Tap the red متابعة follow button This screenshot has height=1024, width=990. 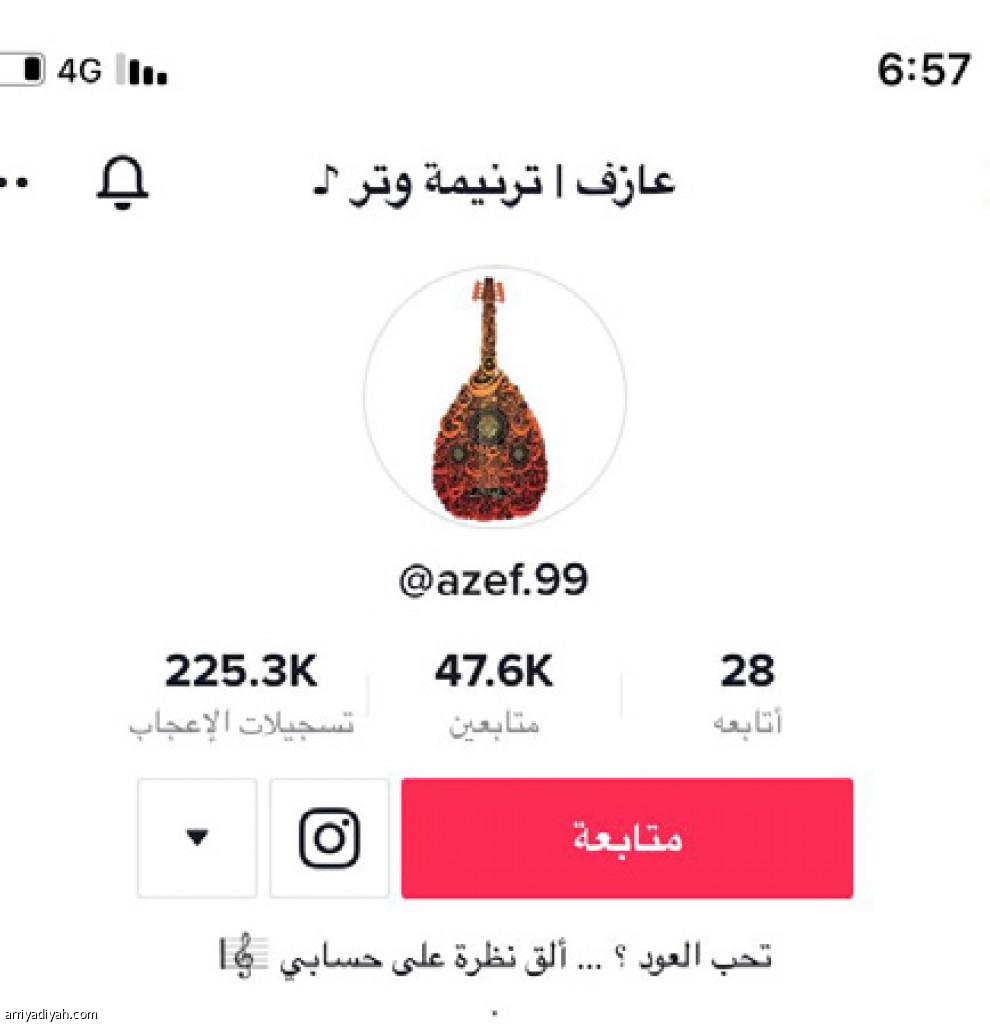point(627,838)
